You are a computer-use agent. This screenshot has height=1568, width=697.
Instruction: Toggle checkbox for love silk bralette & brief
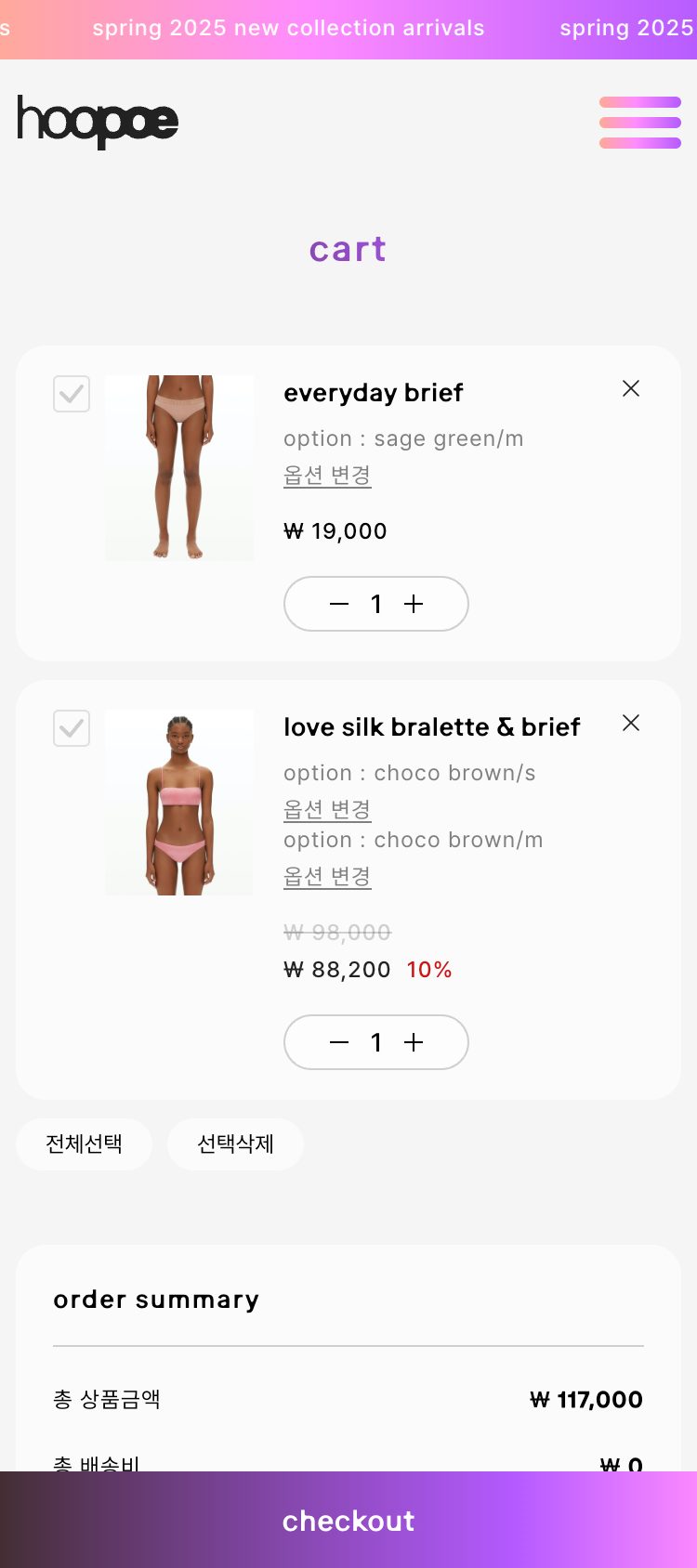tap(72, 728)
